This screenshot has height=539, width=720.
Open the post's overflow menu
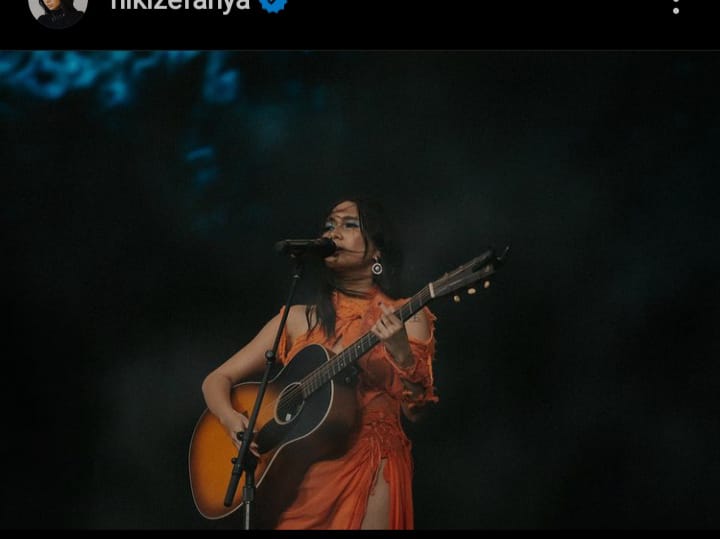(676, 6)
